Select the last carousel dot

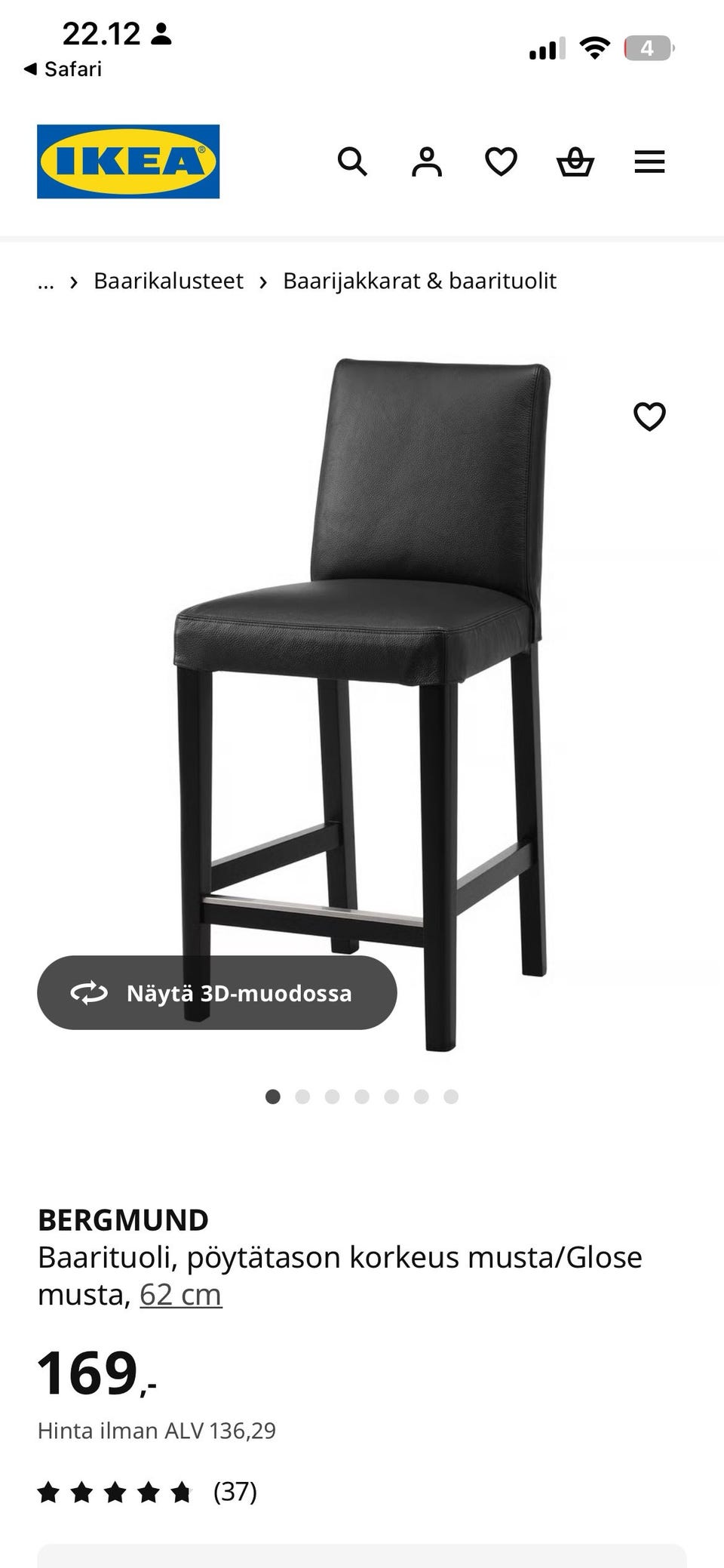450,1098
